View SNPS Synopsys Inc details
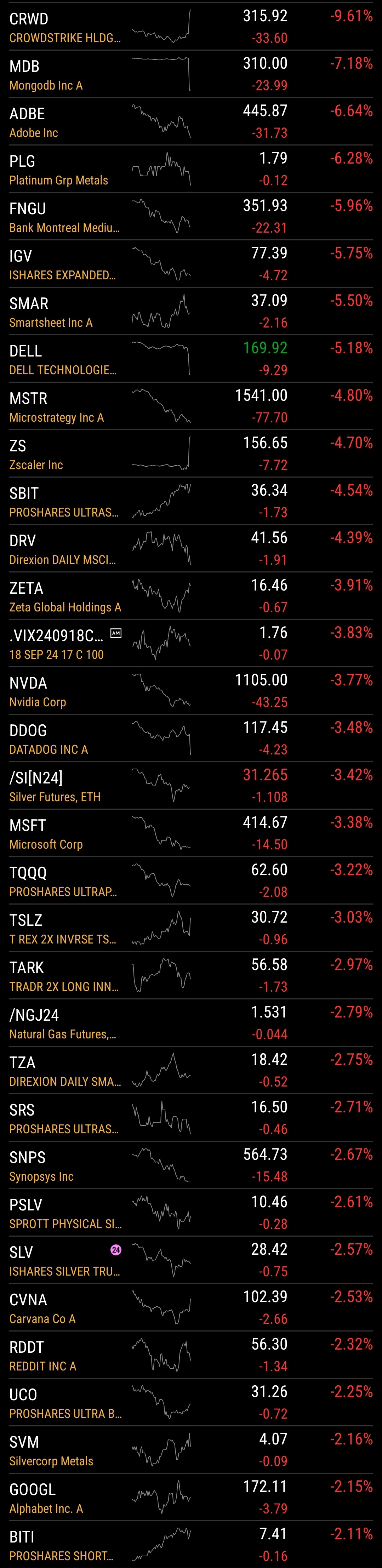This screenshot has height=1568, width=382. [191, 1166]
